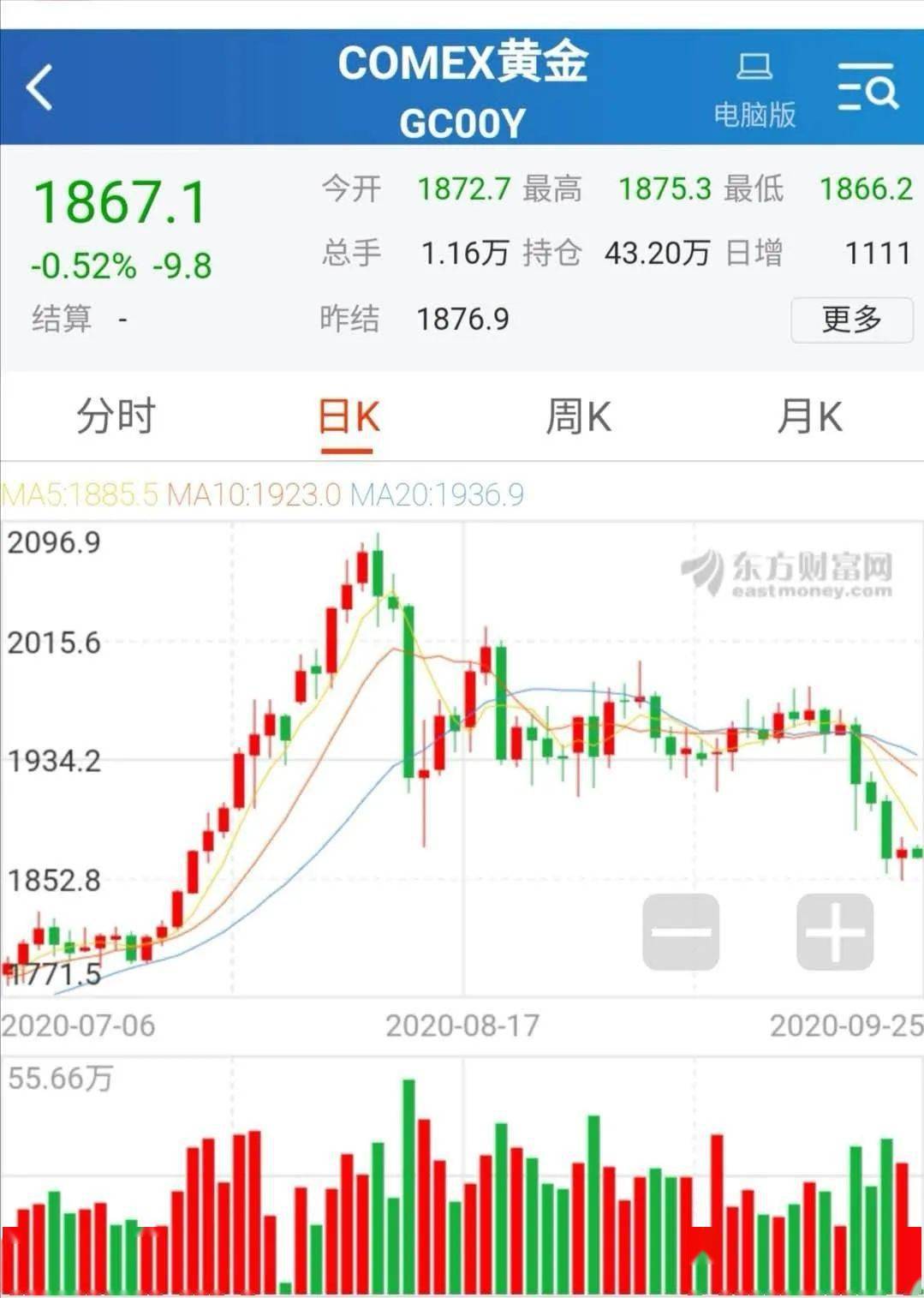Zoom out of the chart with minus icon

pyautogui.click(x=681, y=930)
